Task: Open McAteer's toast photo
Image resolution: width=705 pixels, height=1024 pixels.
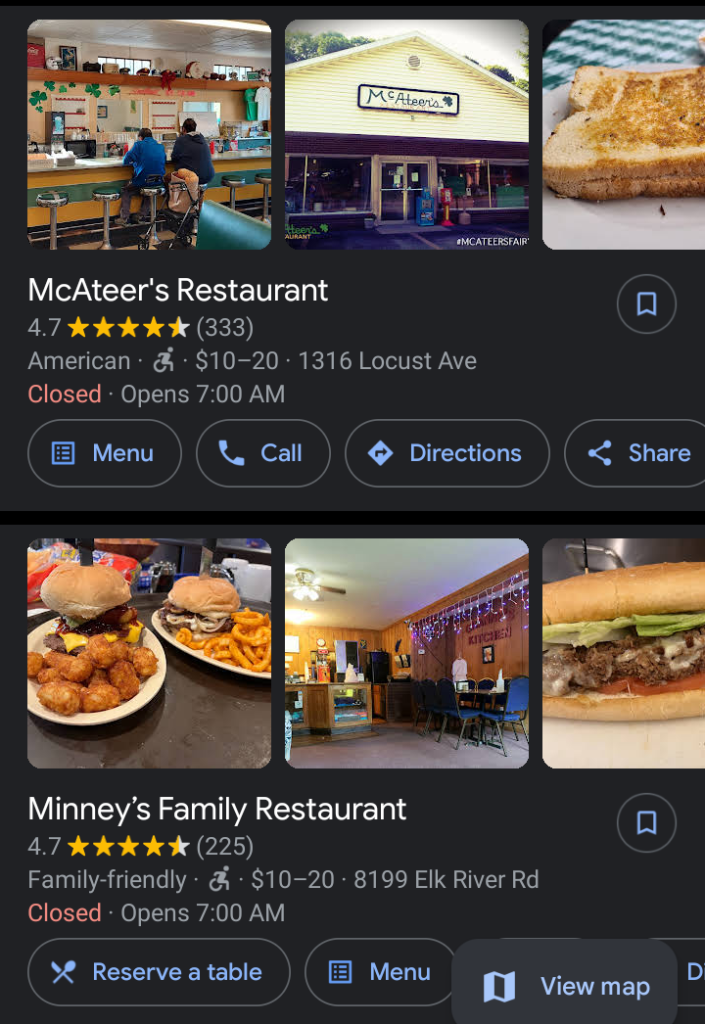Action: (623, 134)
